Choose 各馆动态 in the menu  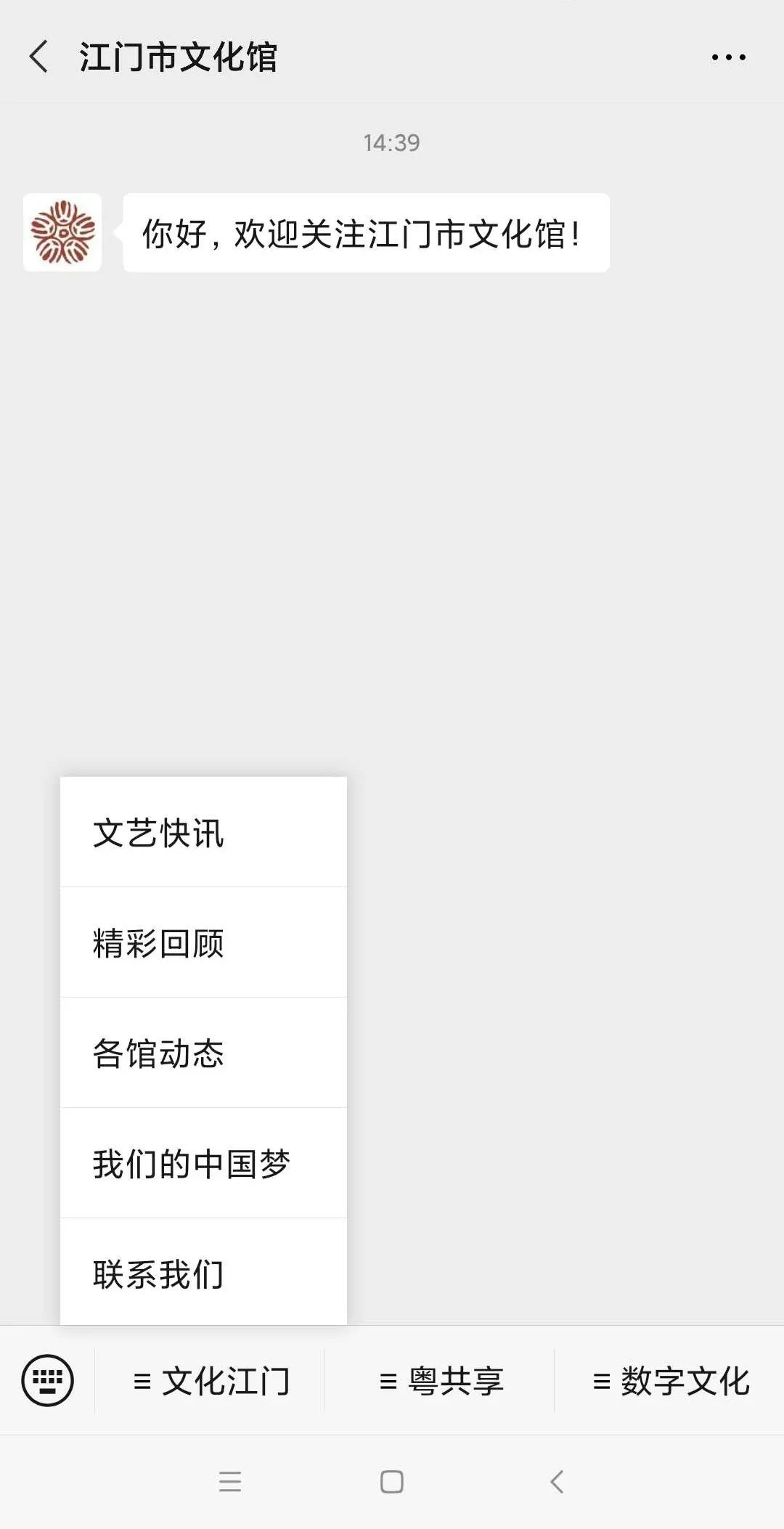pyautogui.click(x=203, y=1053)
